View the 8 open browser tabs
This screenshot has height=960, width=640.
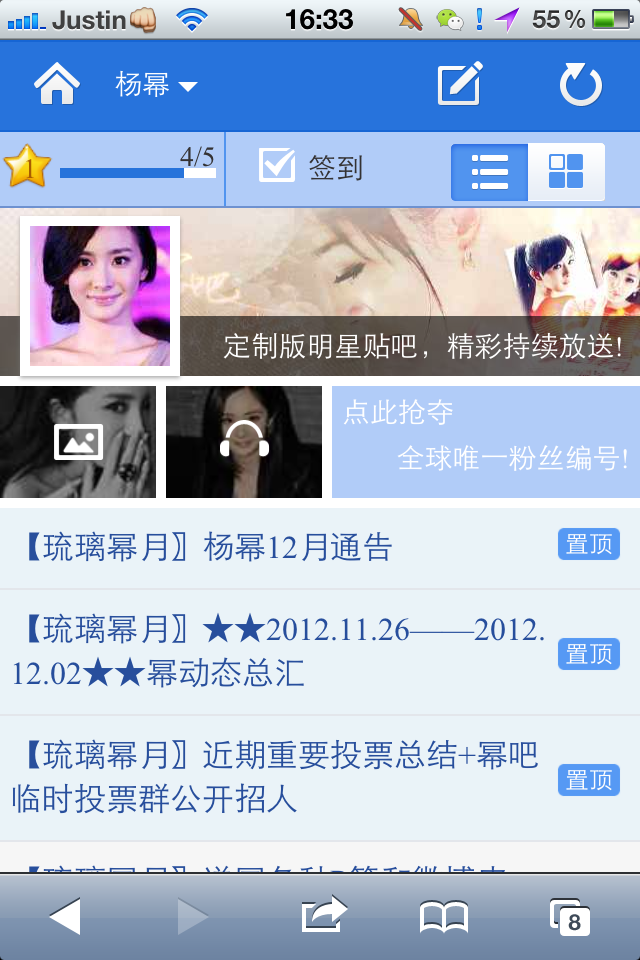click(x=570, y=916)
